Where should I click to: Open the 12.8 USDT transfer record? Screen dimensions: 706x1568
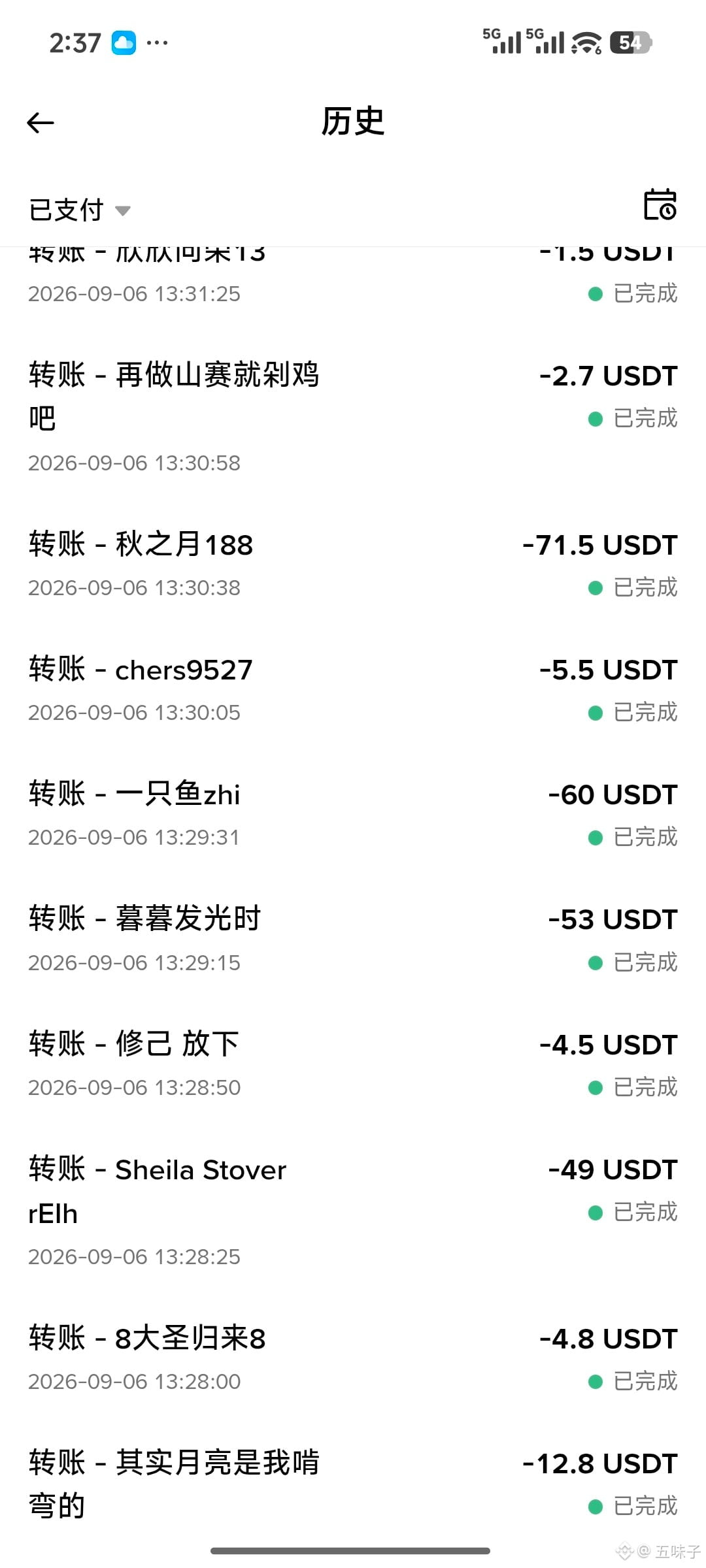[353, 1484]
